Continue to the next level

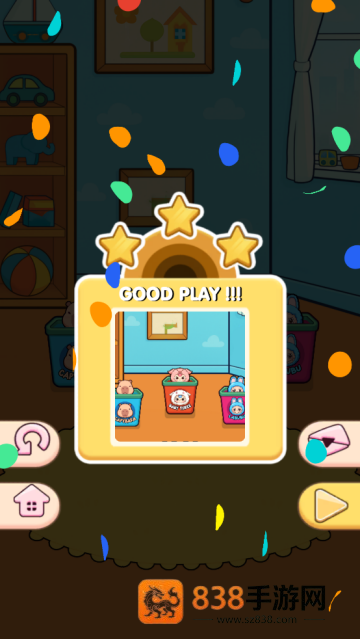point(330,506)
